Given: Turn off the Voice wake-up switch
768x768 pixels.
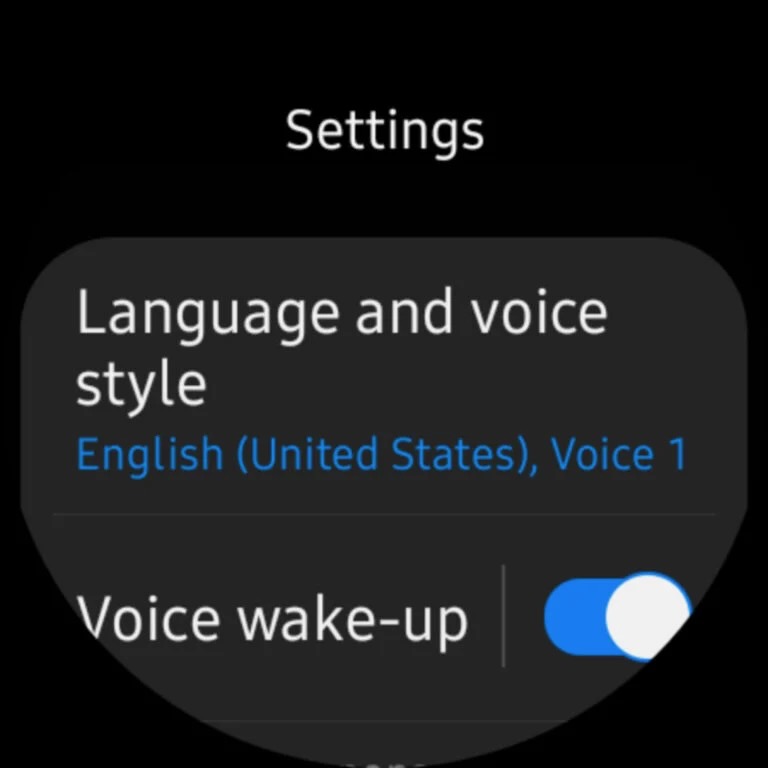Looking at the screenshot, I should [617, 615].
